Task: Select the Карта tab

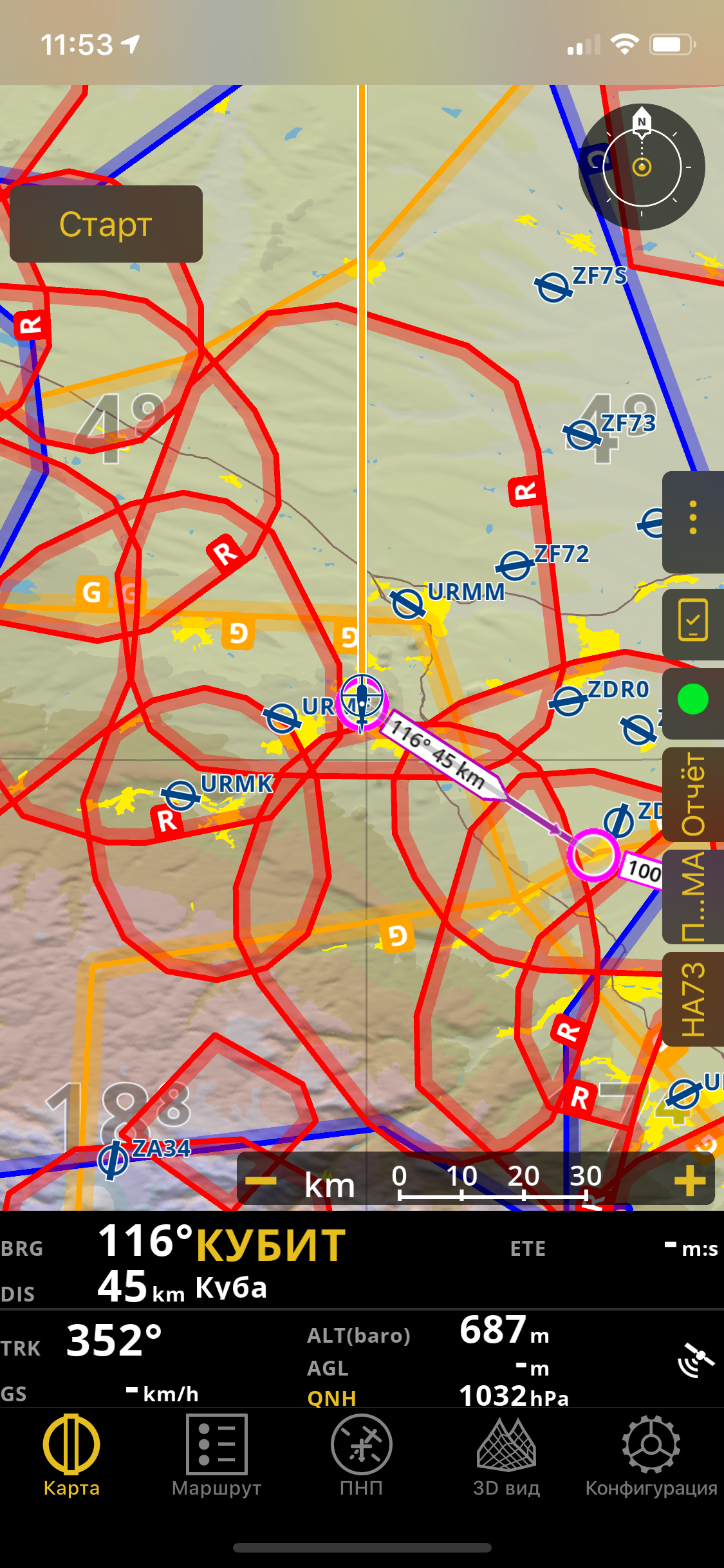Action: 71,1456
